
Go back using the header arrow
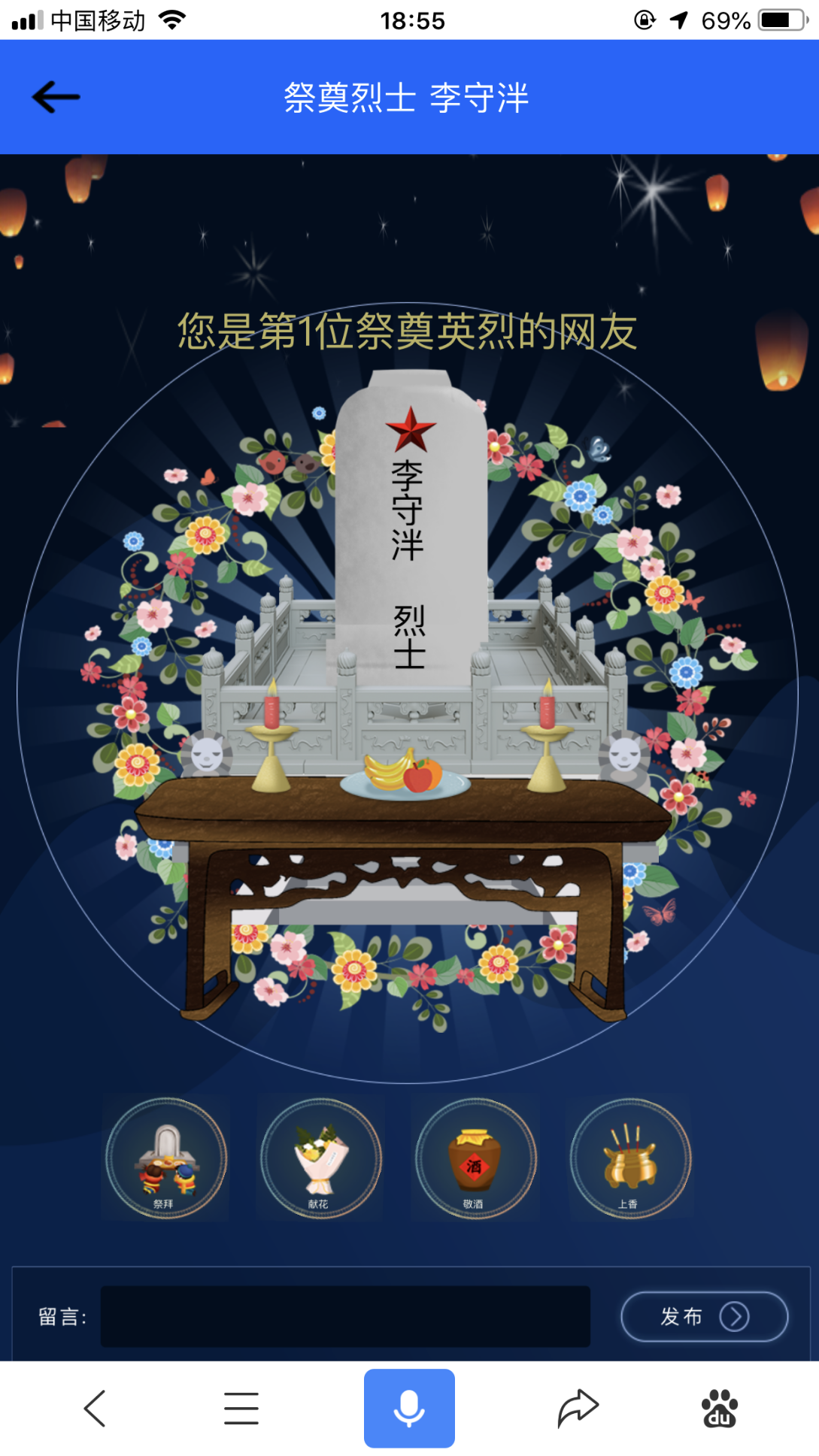(56, 97)
